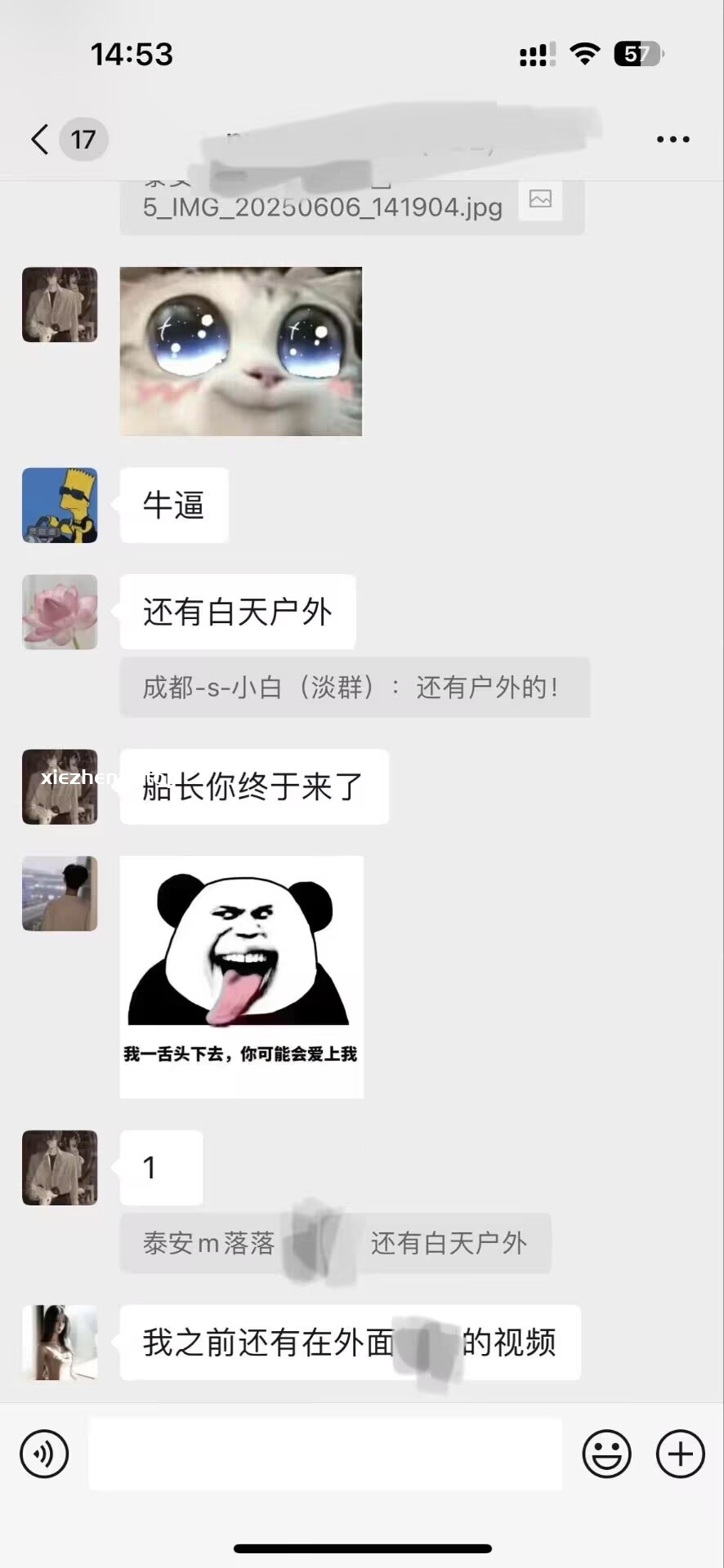
Task: Tap the back chevron to leave chat
Action: pos(38,139)
